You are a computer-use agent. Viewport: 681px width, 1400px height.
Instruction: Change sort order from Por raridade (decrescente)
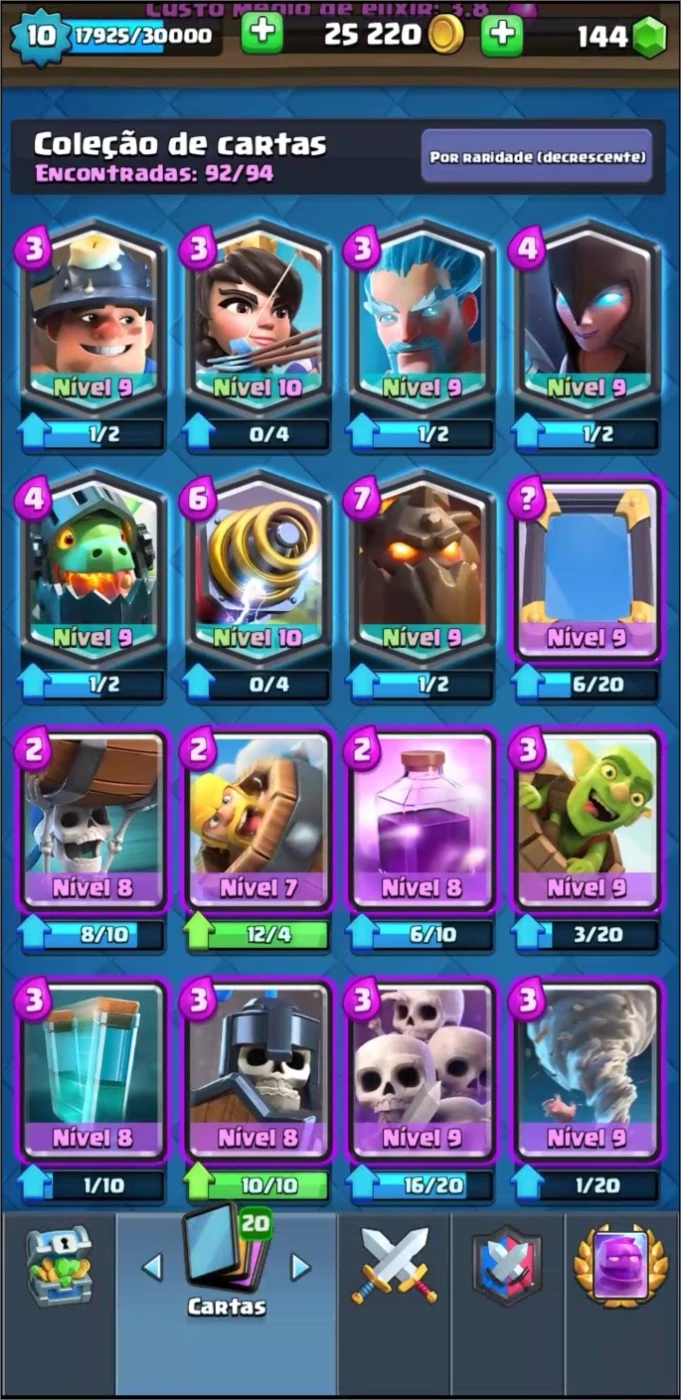(537, 156)
